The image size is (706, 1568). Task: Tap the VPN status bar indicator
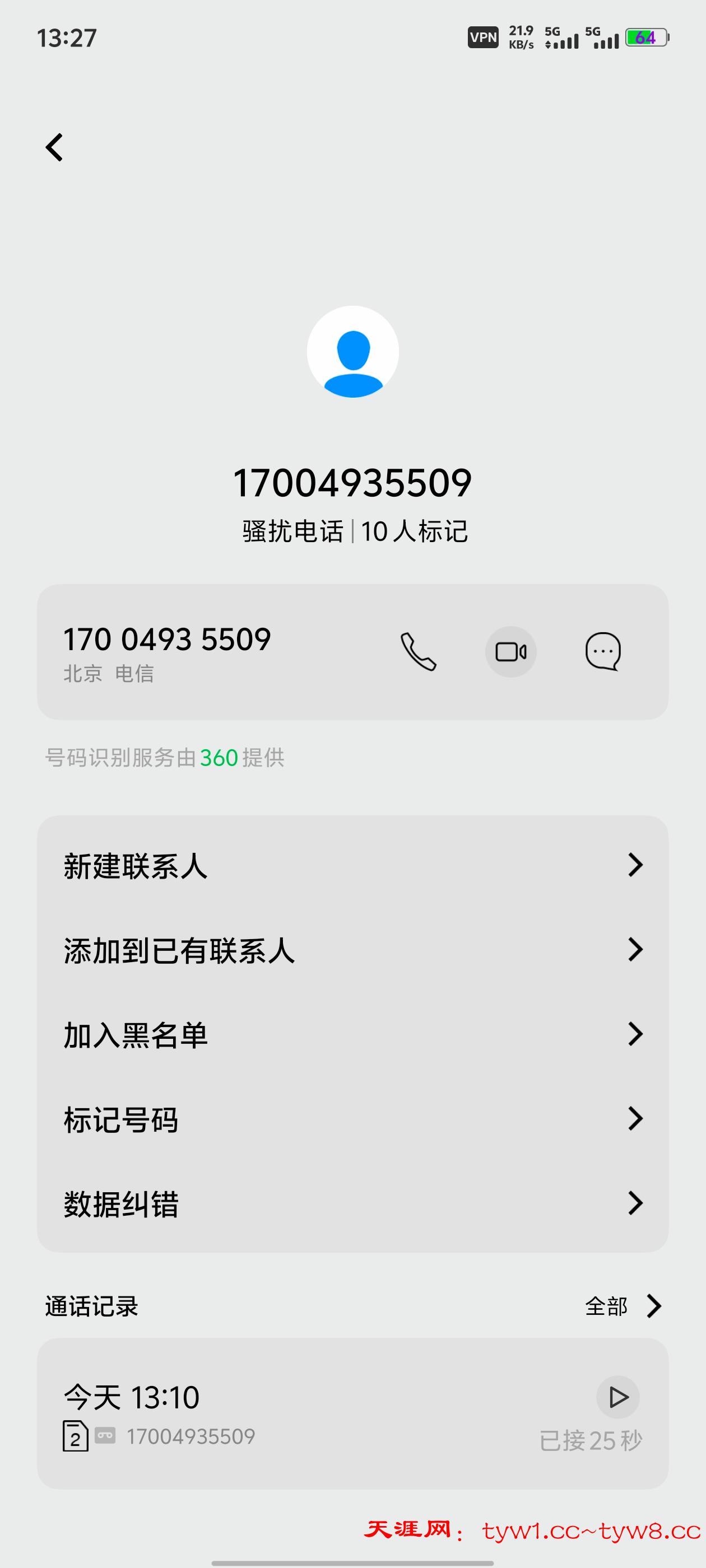pos(482,38)
